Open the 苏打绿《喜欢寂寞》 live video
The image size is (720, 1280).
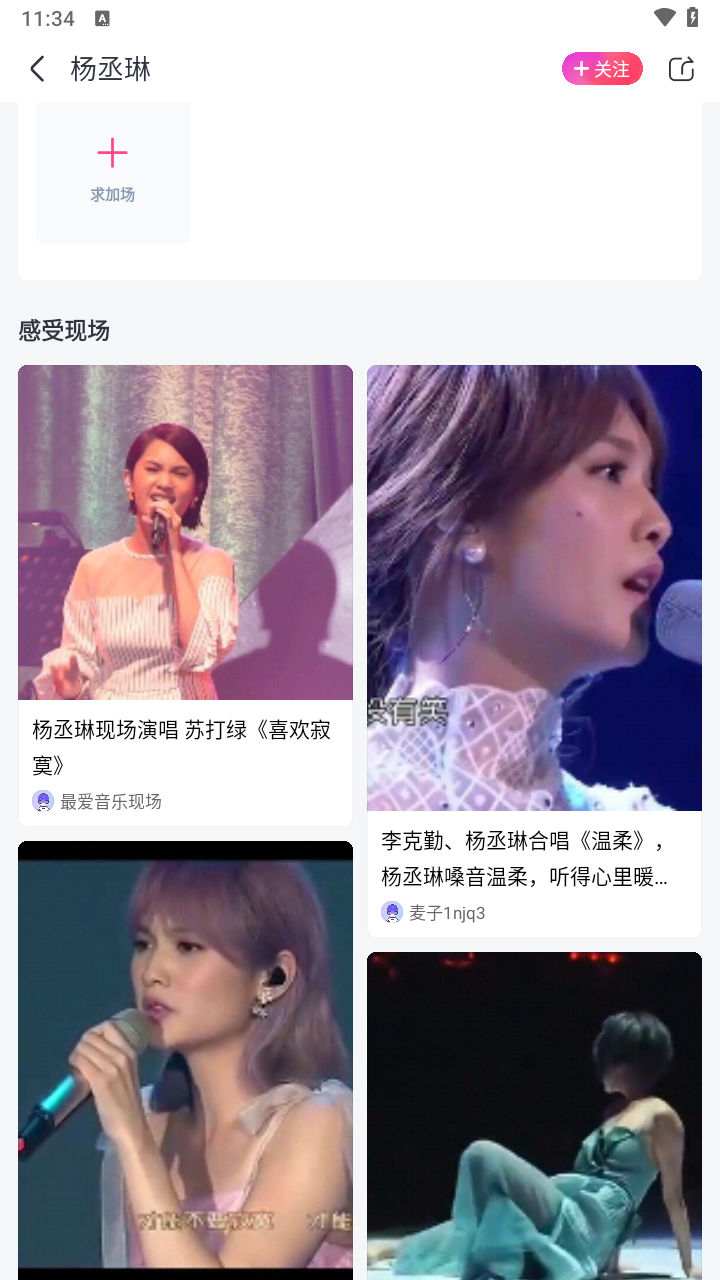coord(185,532)
